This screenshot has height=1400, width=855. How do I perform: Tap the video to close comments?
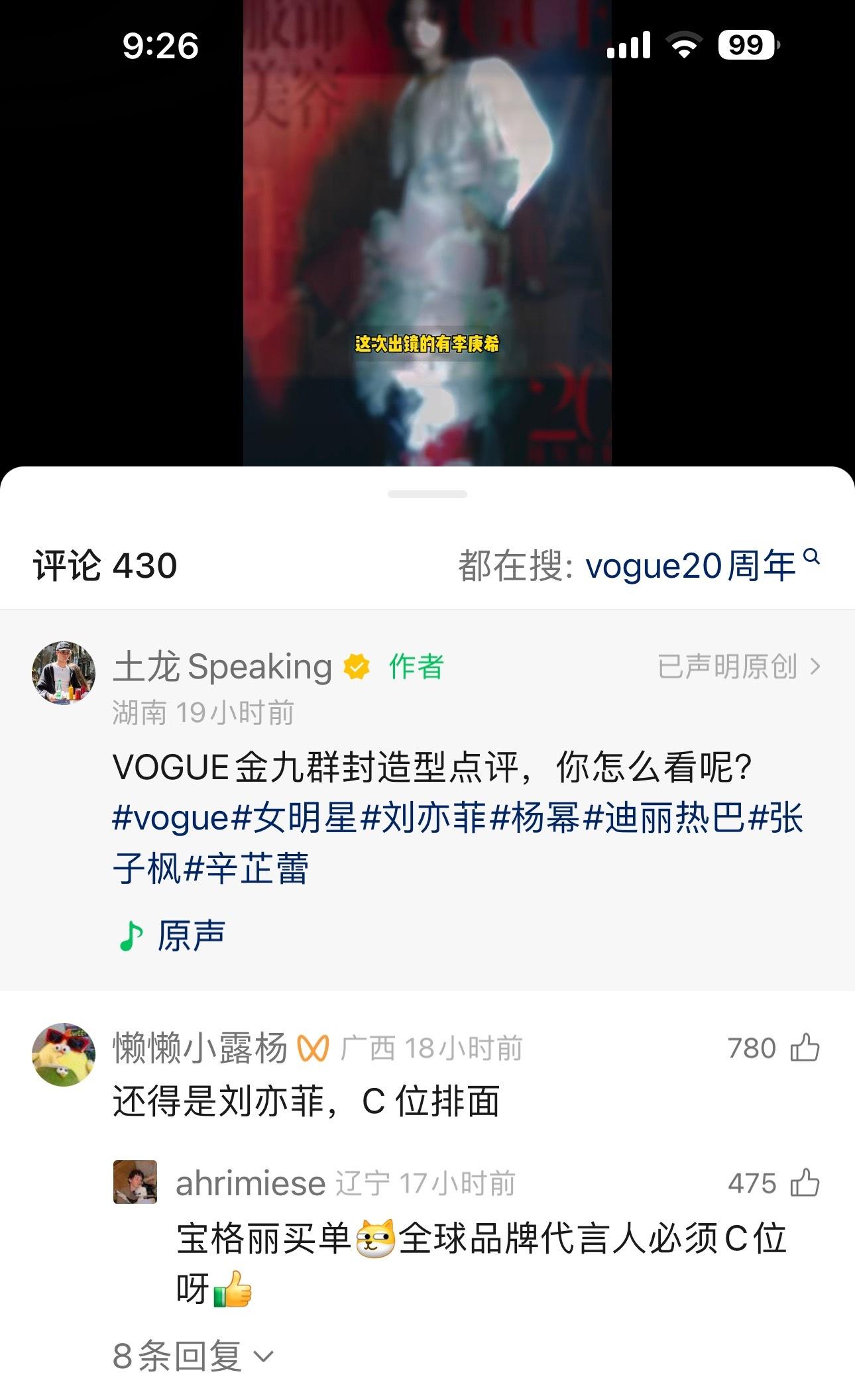point(427,232)
